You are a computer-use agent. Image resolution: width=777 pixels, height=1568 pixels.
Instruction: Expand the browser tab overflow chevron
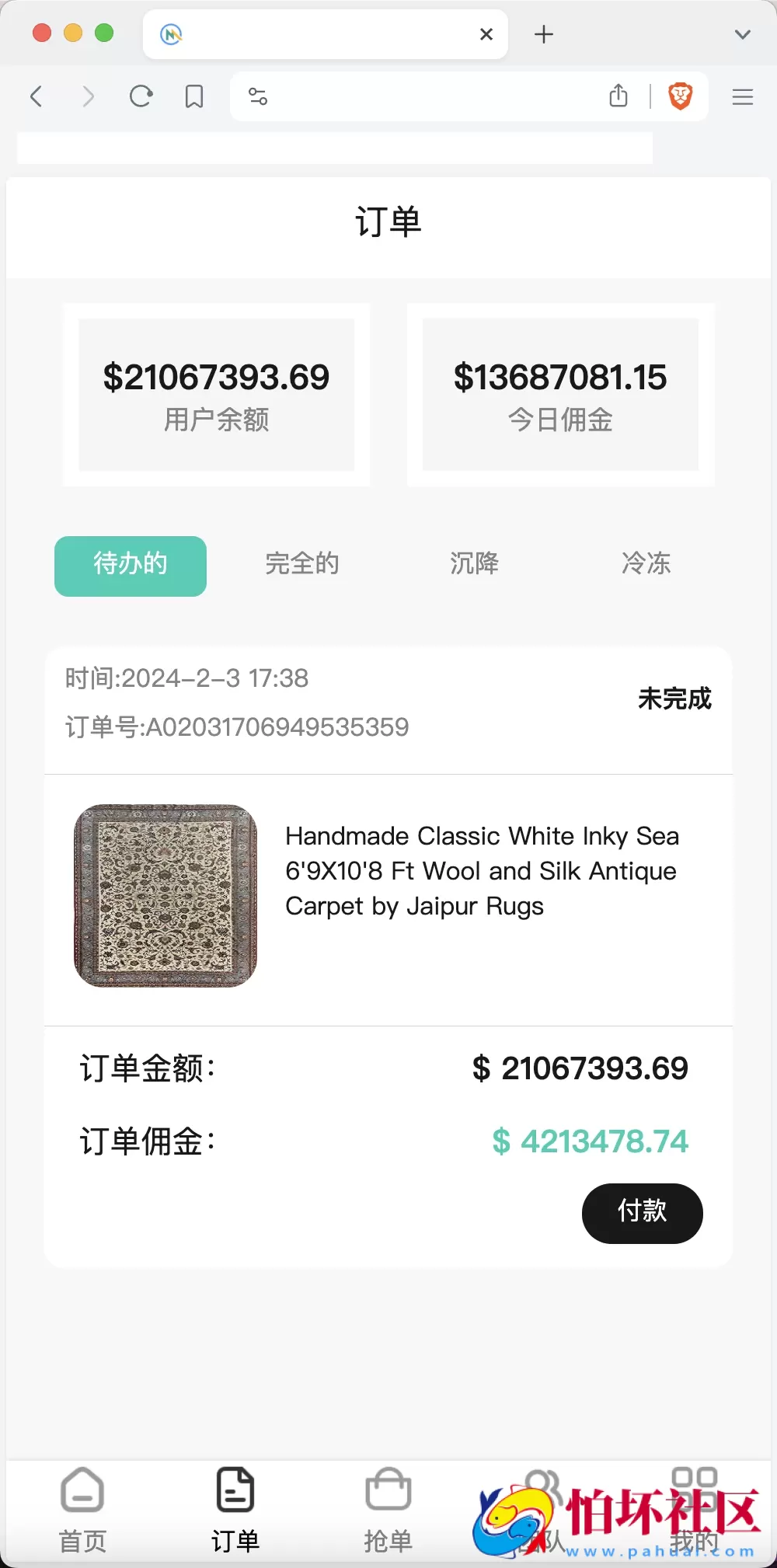tap(743, 34)
